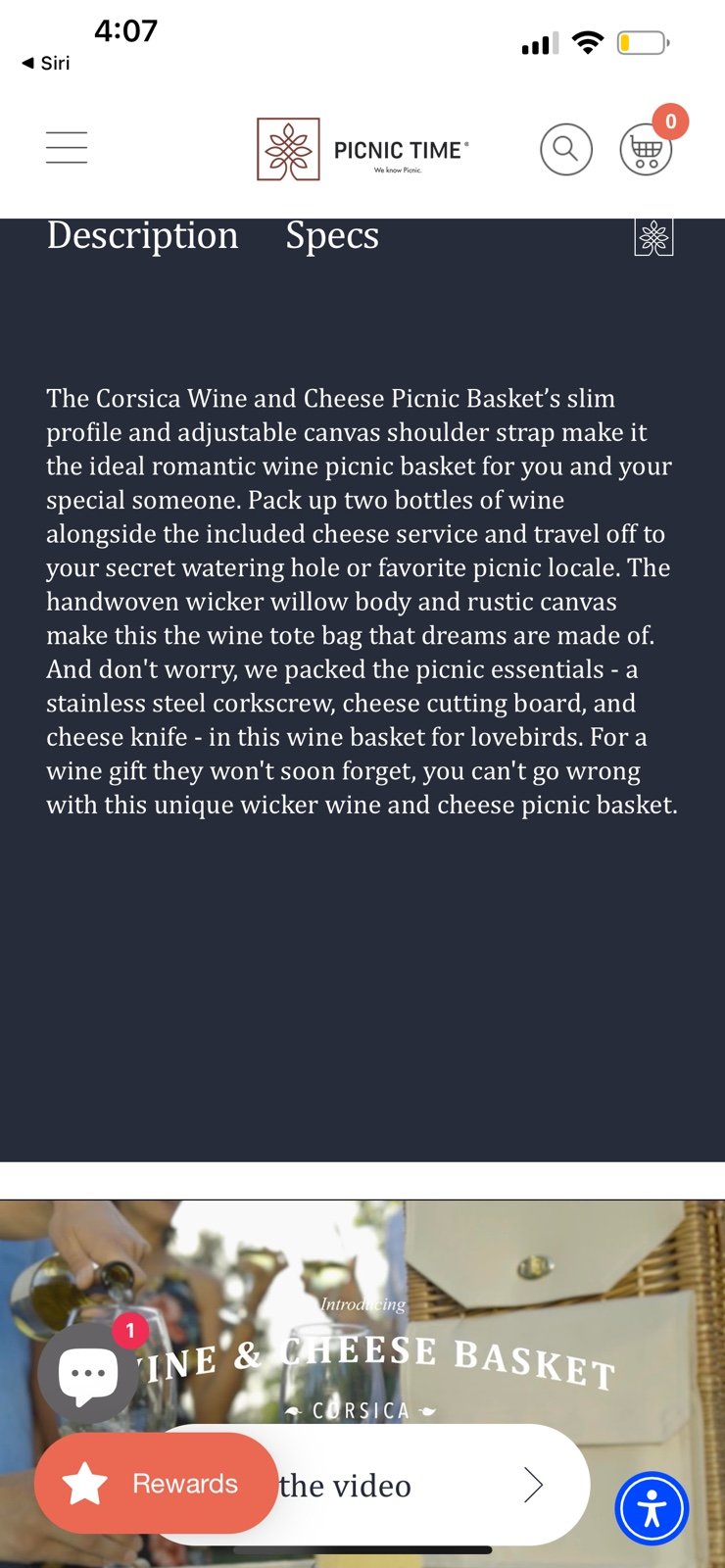Open the chat bubble widget
The image size is (725, 1568).
point(88,1373)
